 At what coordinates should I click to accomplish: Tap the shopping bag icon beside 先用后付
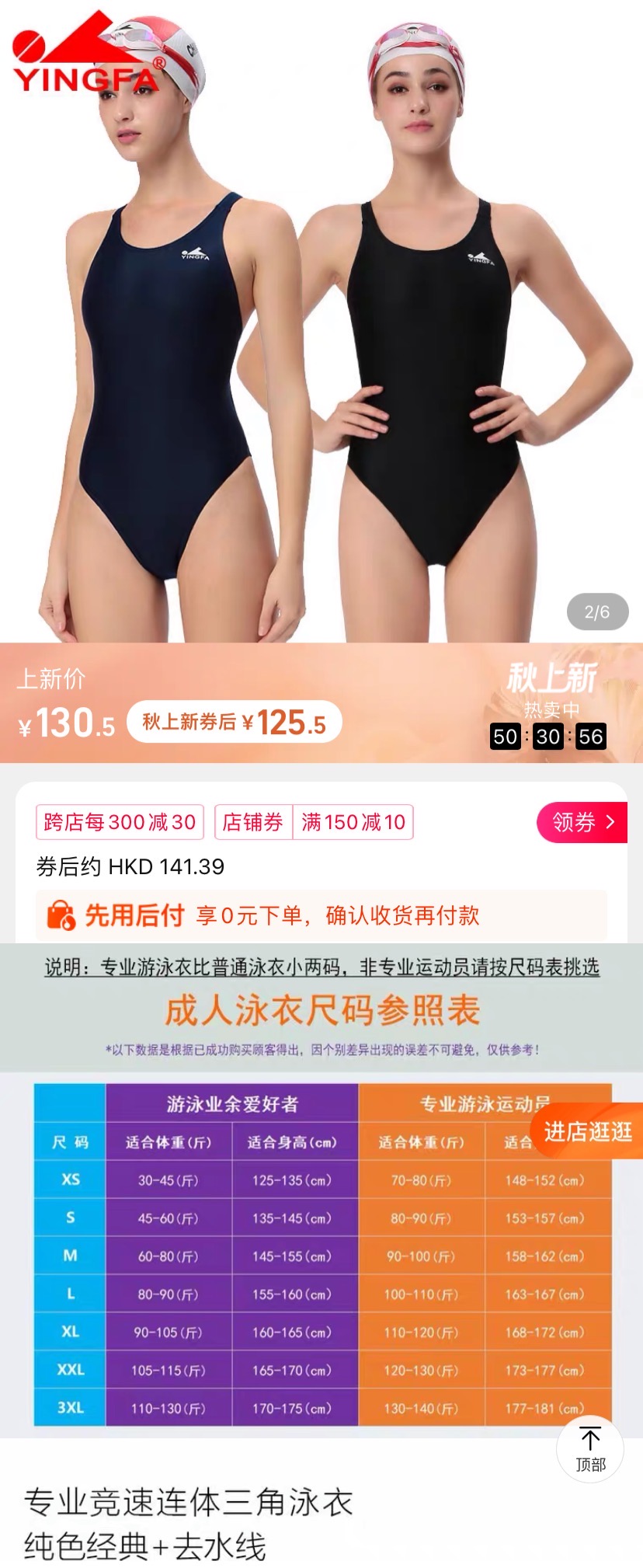pyautogui.click(x=58, y=917)
